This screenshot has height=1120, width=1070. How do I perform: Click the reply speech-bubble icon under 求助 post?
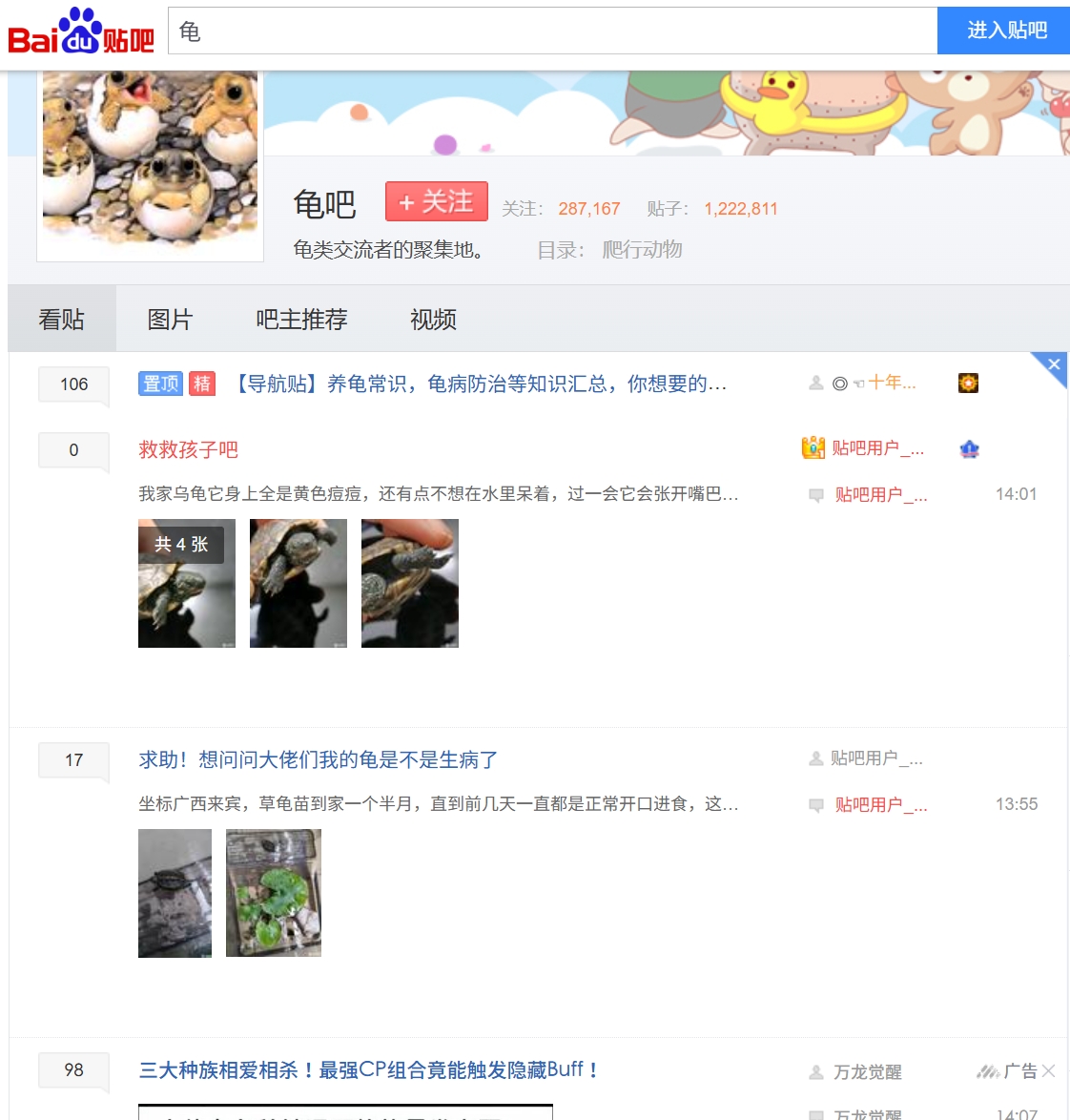815,805
